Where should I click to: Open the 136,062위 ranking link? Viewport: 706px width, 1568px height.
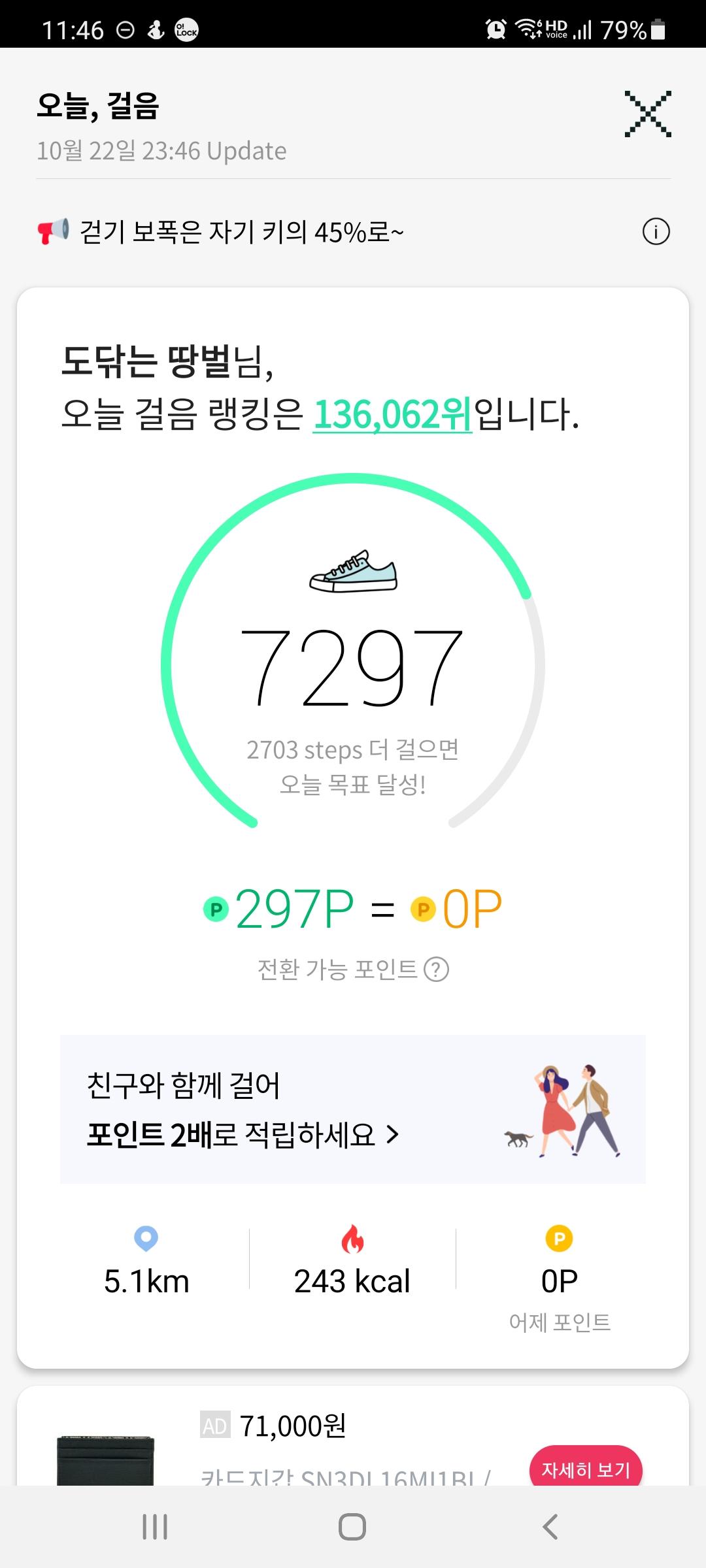392,415
